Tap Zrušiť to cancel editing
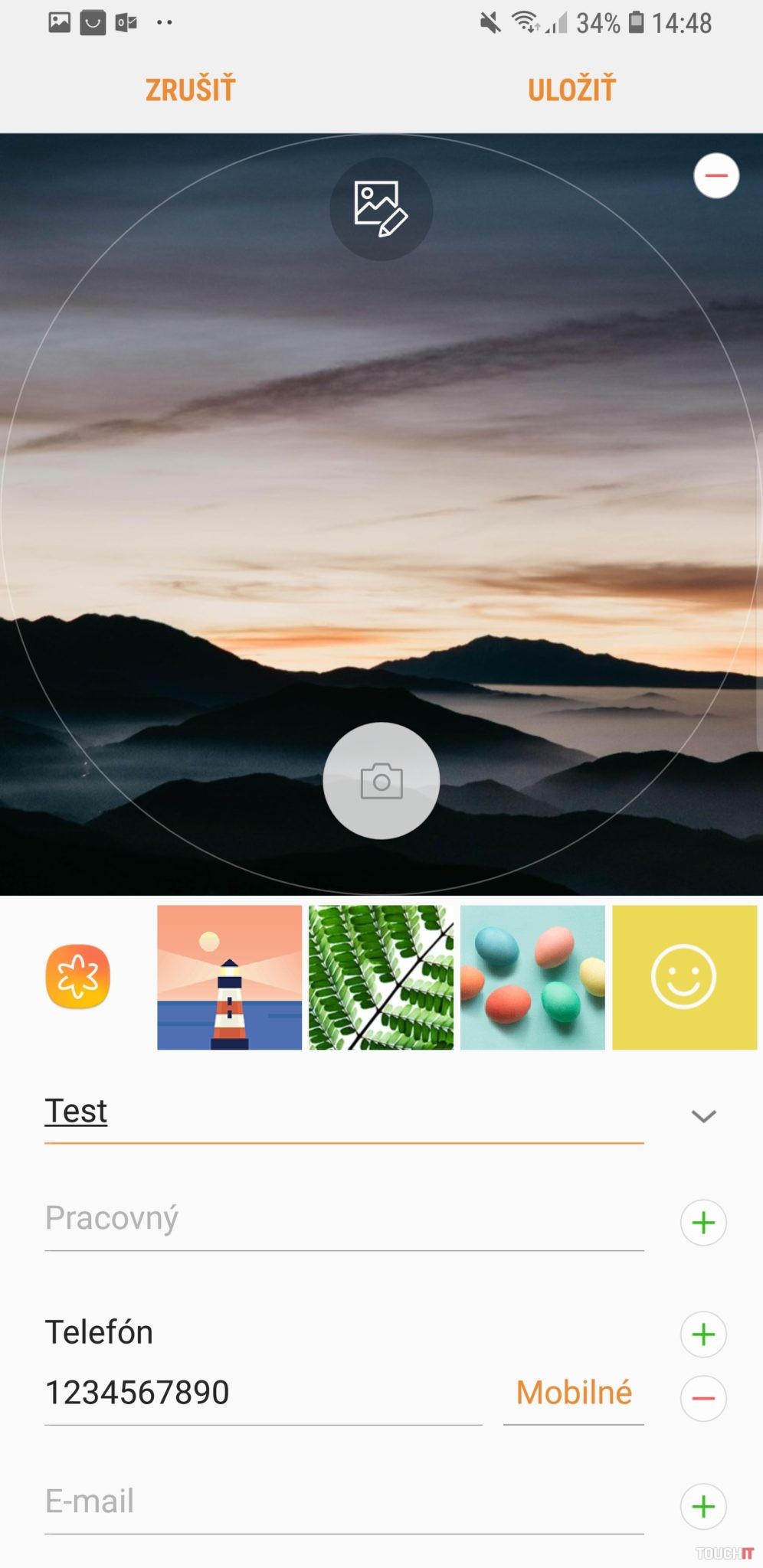The width and height of the screenshot is (763, 1568). point(190,90)
